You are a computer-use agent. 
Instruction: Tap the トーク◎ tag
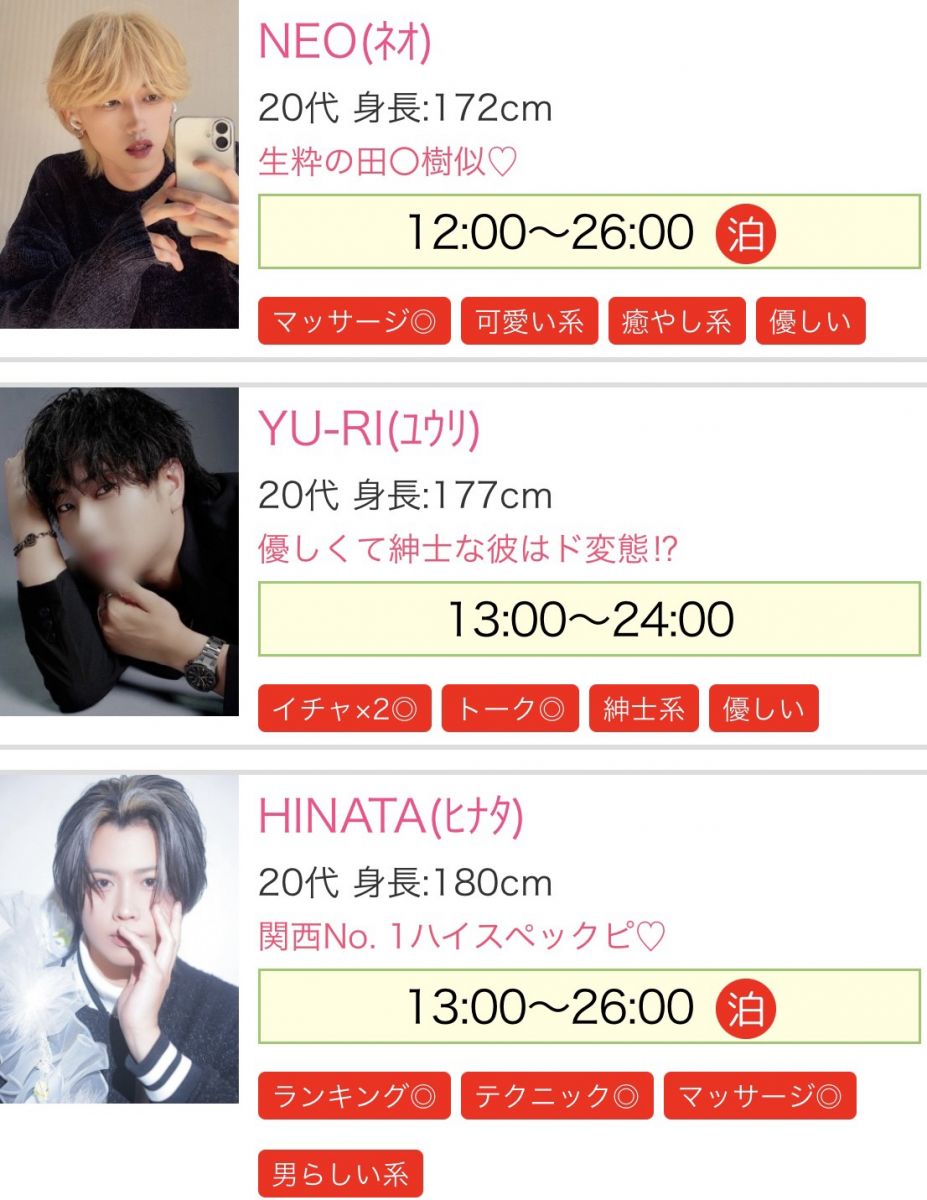[x=510, y=709]
